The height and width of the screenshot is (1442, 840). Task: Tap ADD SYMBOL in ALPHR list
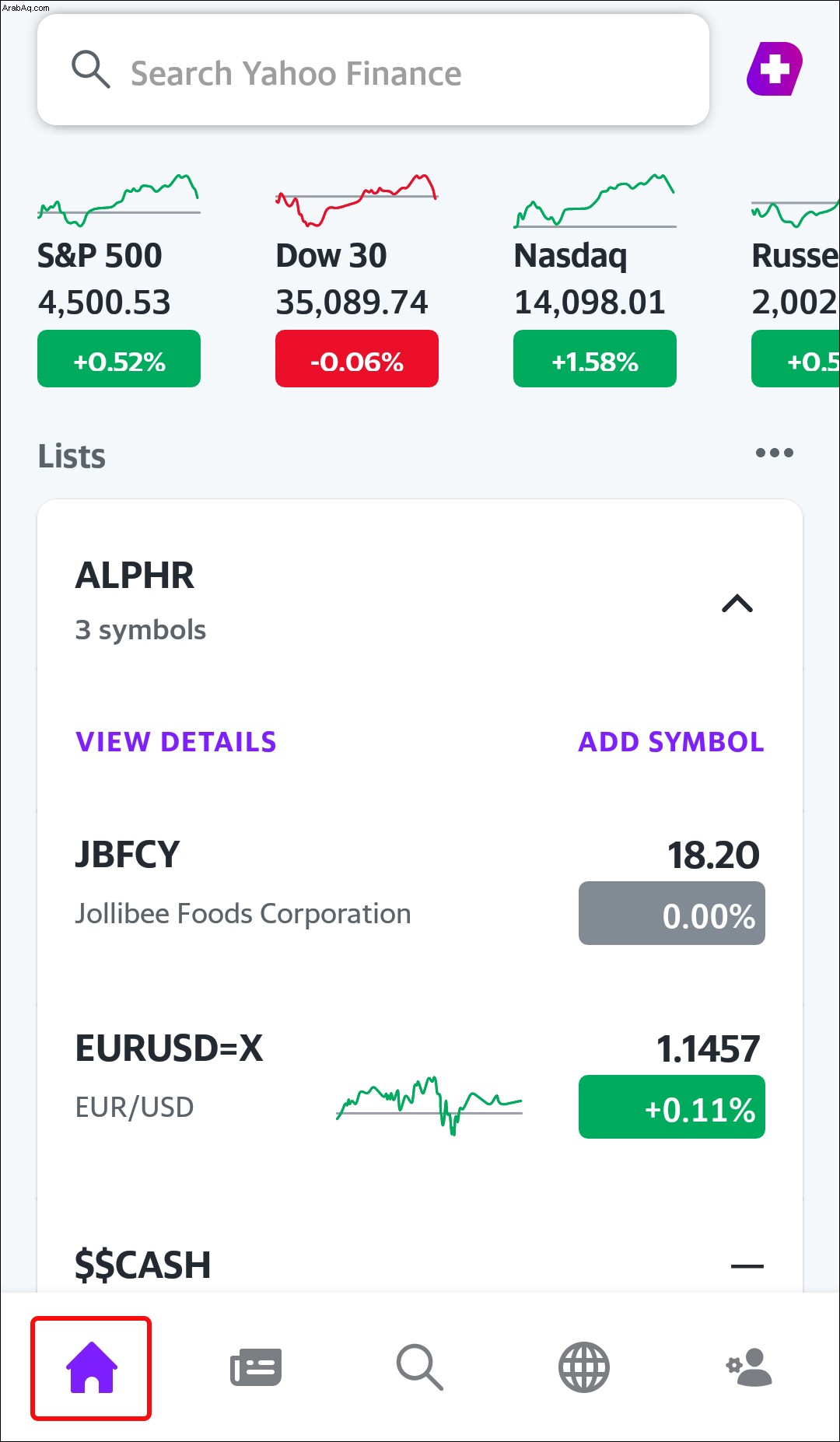pos(671,742)
